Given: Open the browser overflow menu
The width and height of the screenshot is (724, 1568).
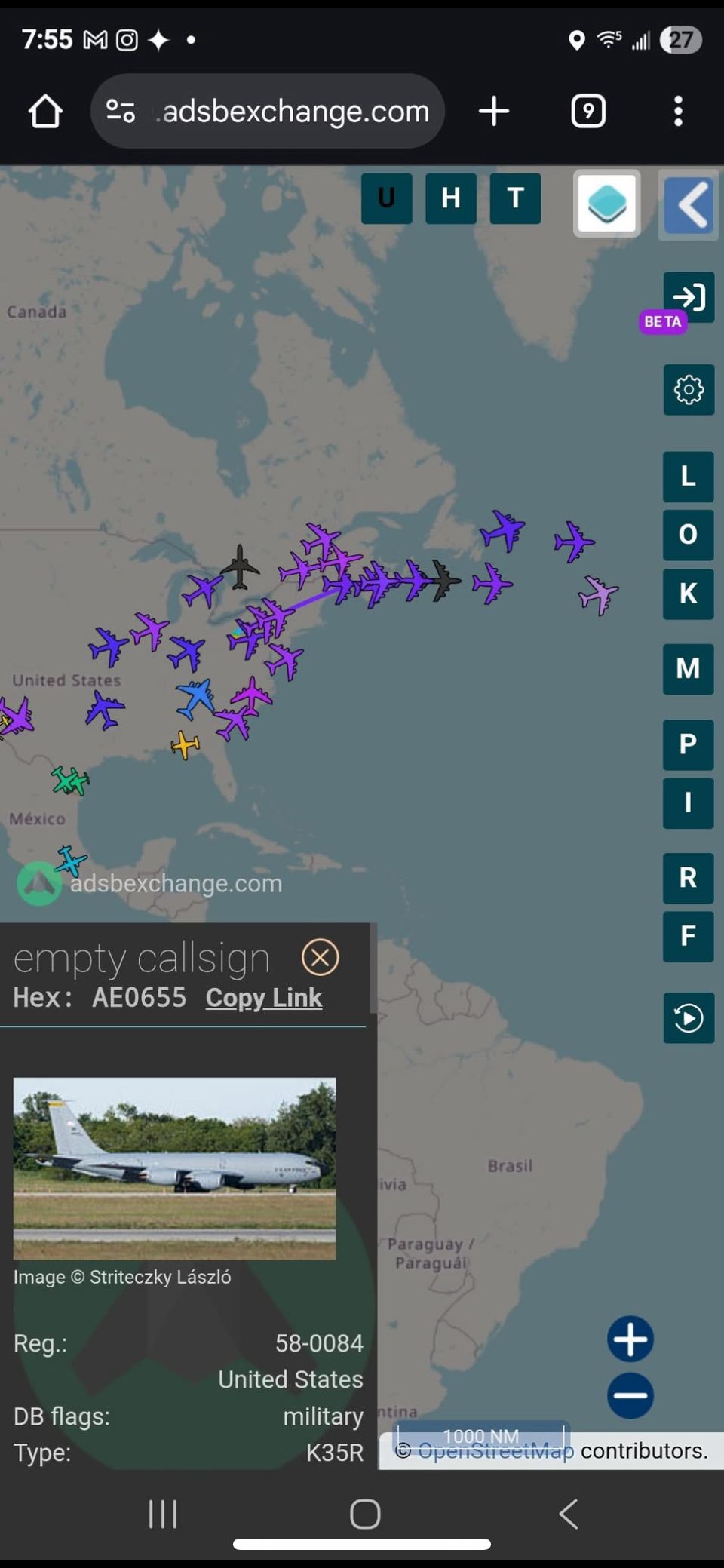Looking at the screenshot, I should click(678, 112).
